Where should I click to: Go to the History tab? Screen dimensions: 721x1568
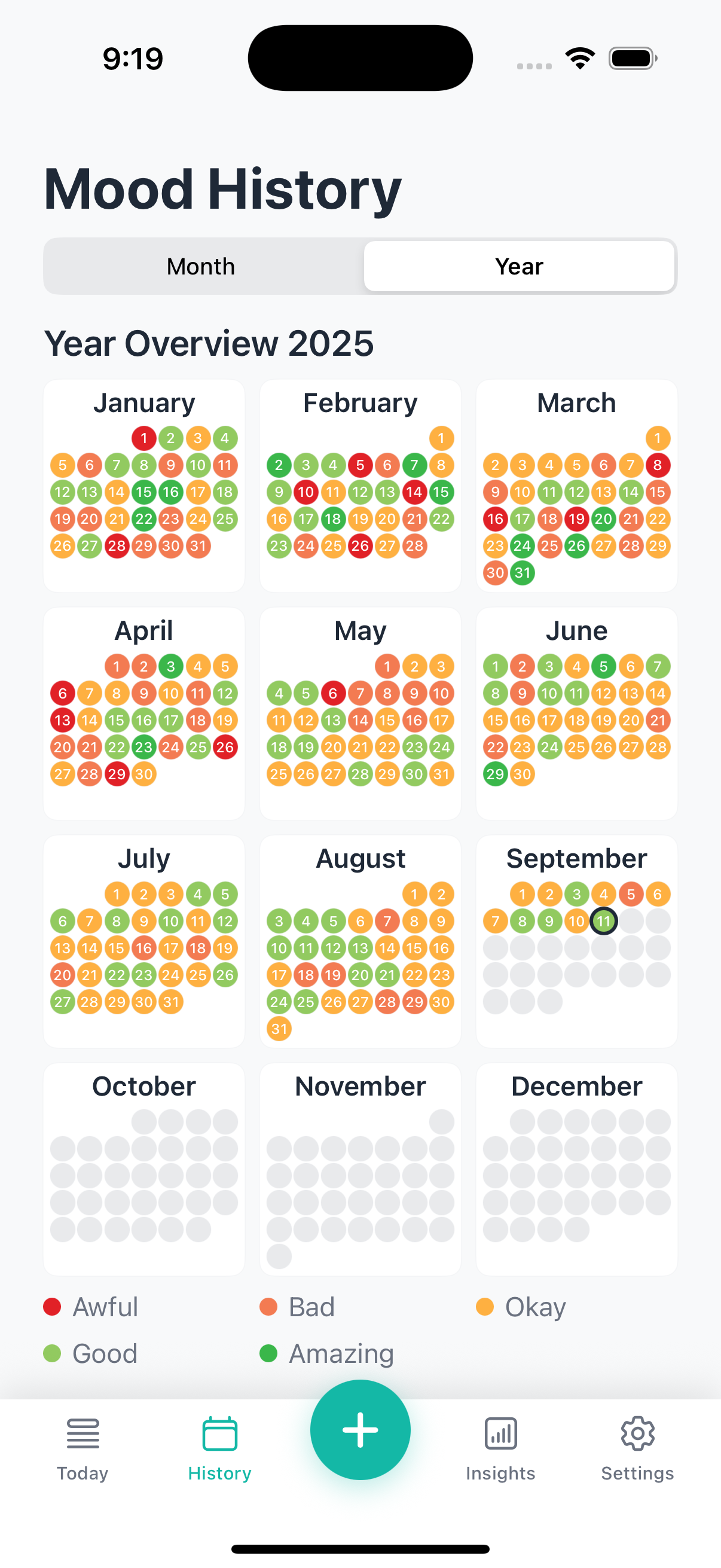[219, 1448]
